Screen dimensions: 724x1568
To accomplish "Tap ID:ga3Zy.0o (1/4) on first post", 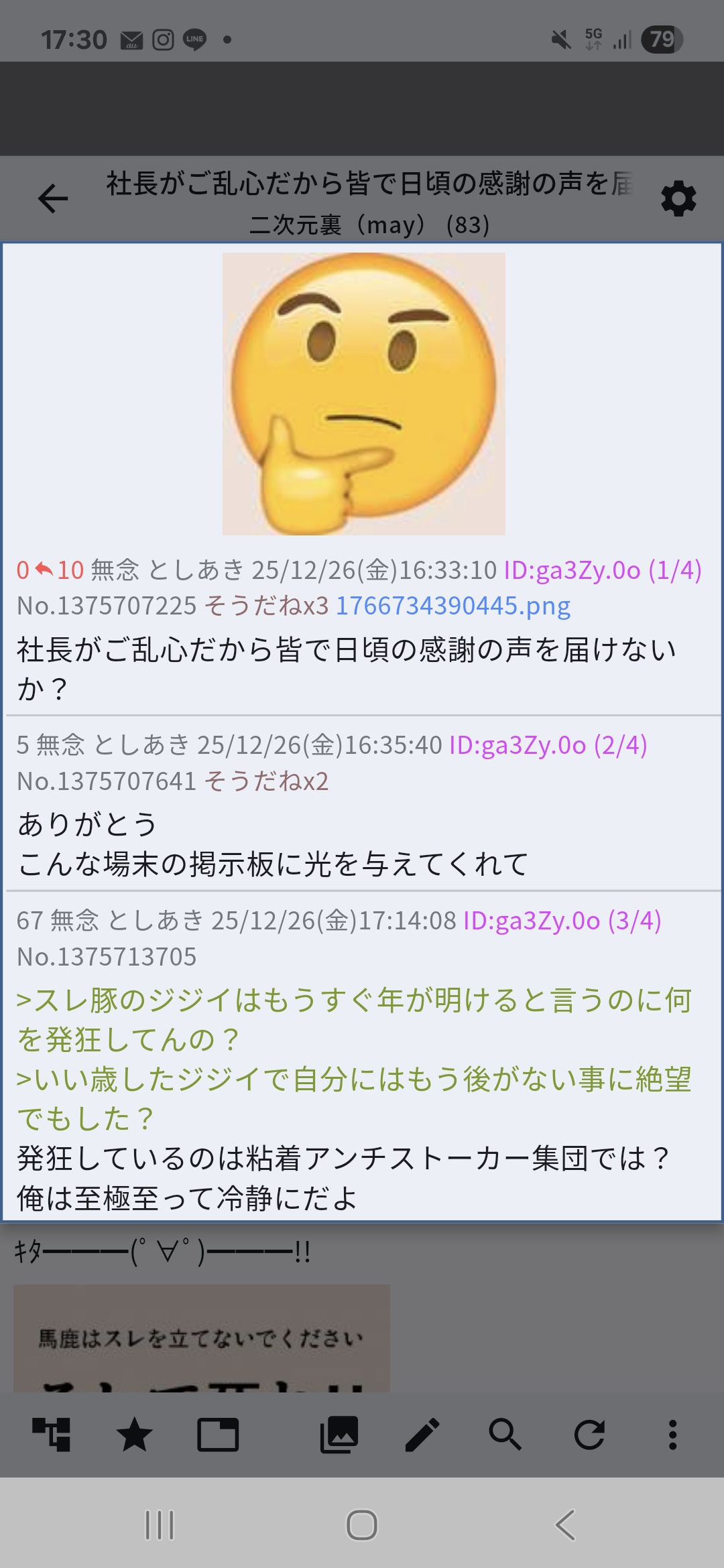I will [602, 570].
